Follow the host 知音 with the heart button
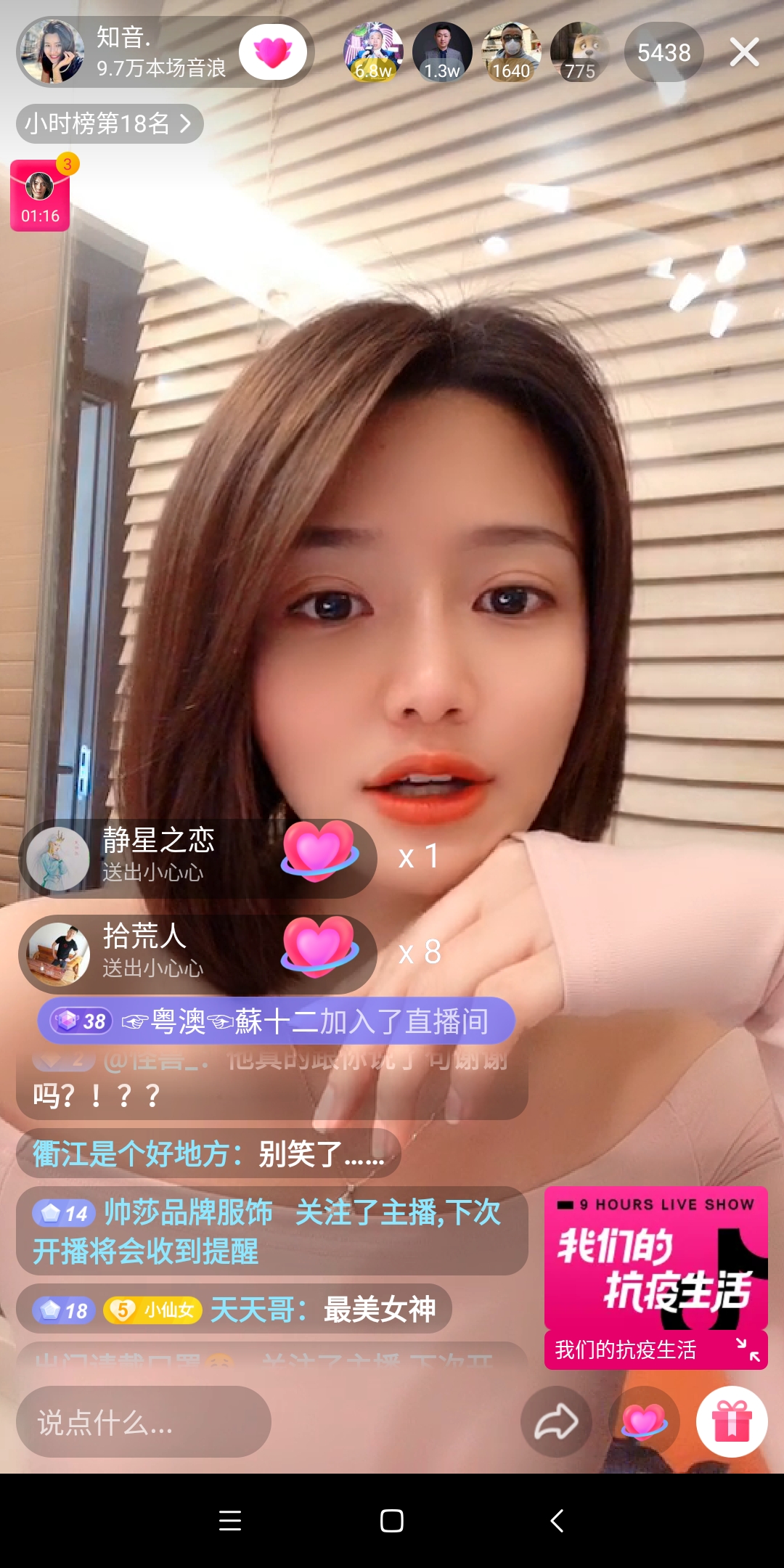784x1568 pixels. [273, 52]
